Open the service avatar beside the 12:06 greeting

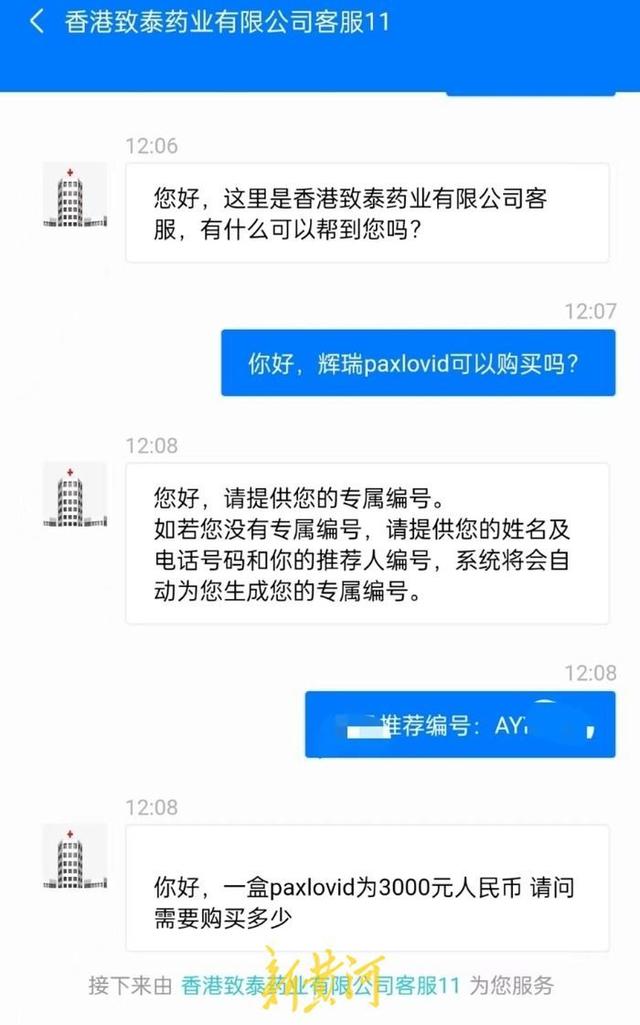pyautogui.click(x=74, y=196)
